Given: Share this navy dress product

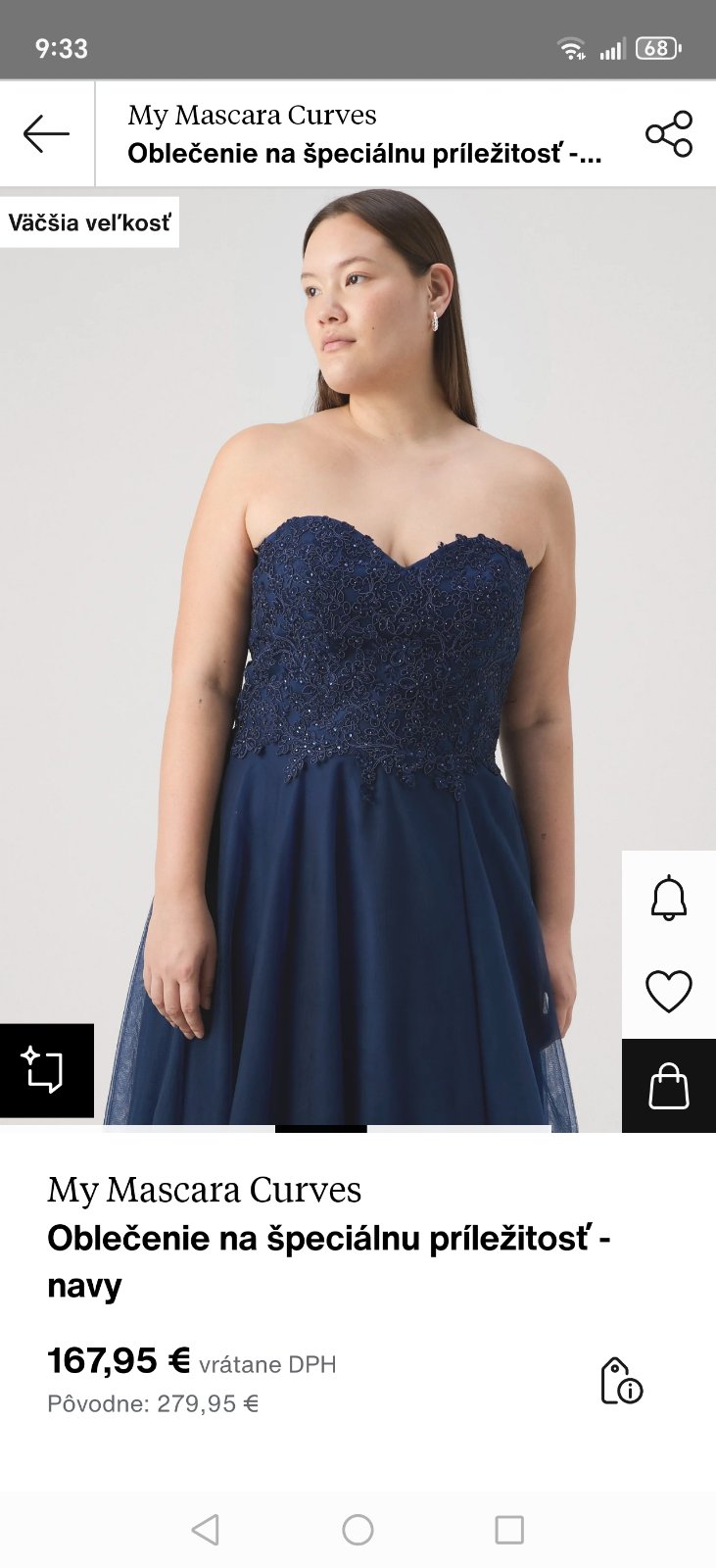Looking at the screenshot, I should point(669,134).
